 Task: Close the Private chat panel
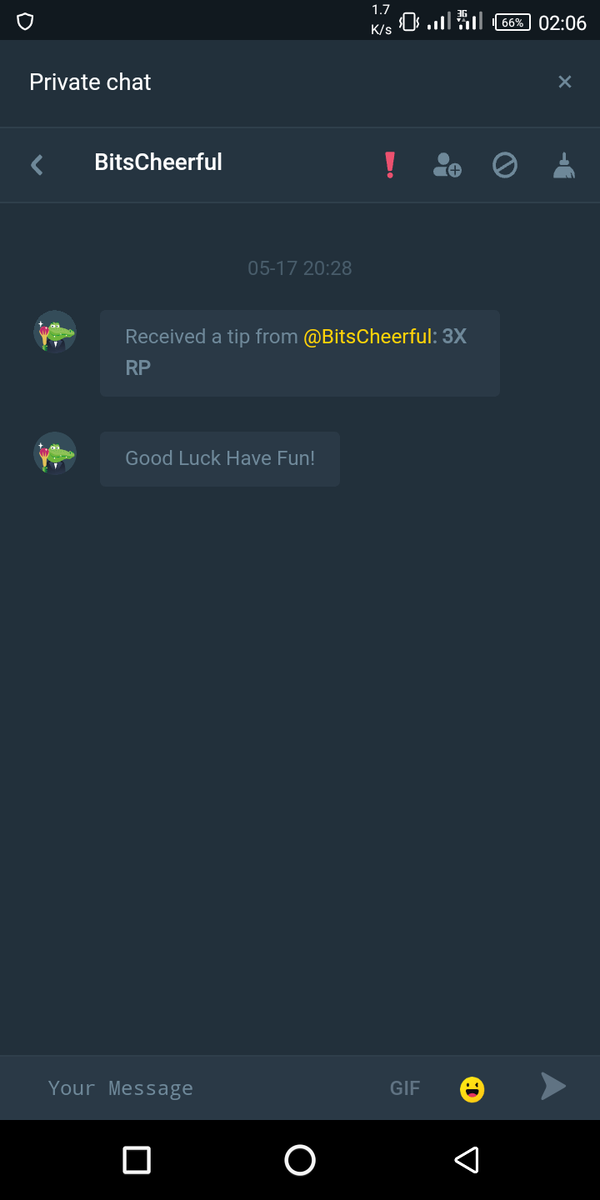point(565,82)
